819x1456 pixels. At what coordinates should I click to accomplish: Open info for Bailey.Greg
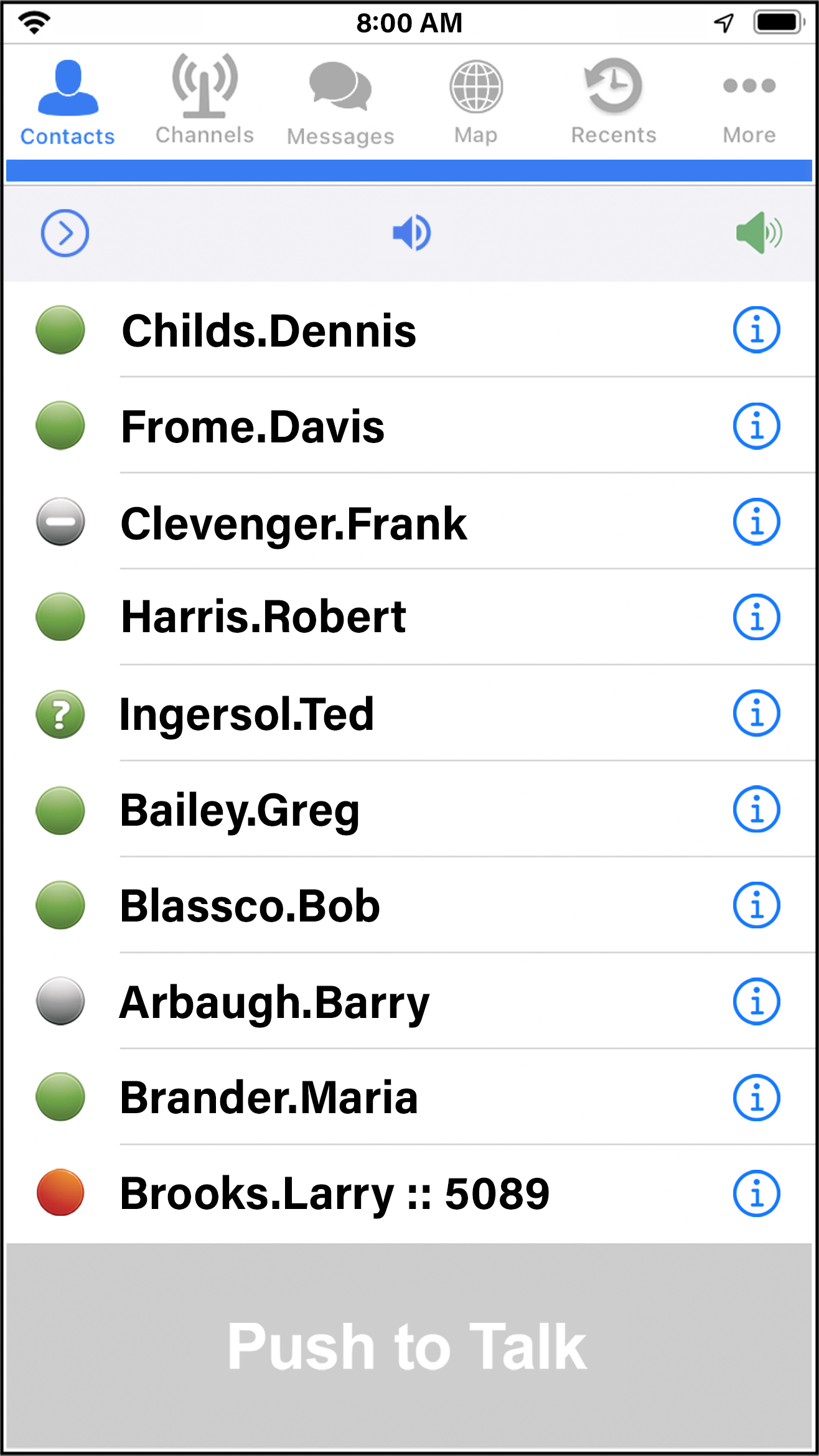click(x=756, y=810)
